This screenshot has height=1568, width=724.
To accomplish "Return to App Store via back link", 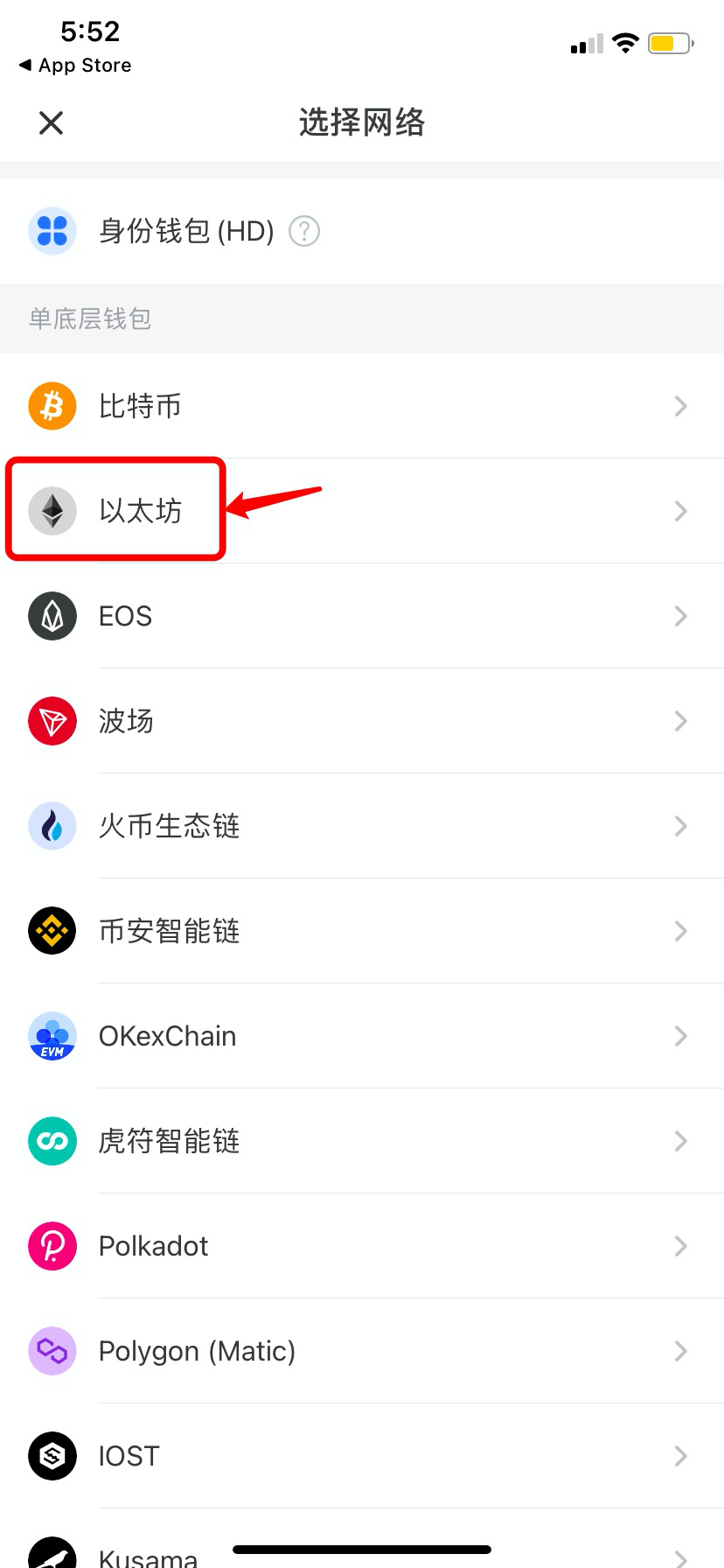I will click(x=75, y=66).
